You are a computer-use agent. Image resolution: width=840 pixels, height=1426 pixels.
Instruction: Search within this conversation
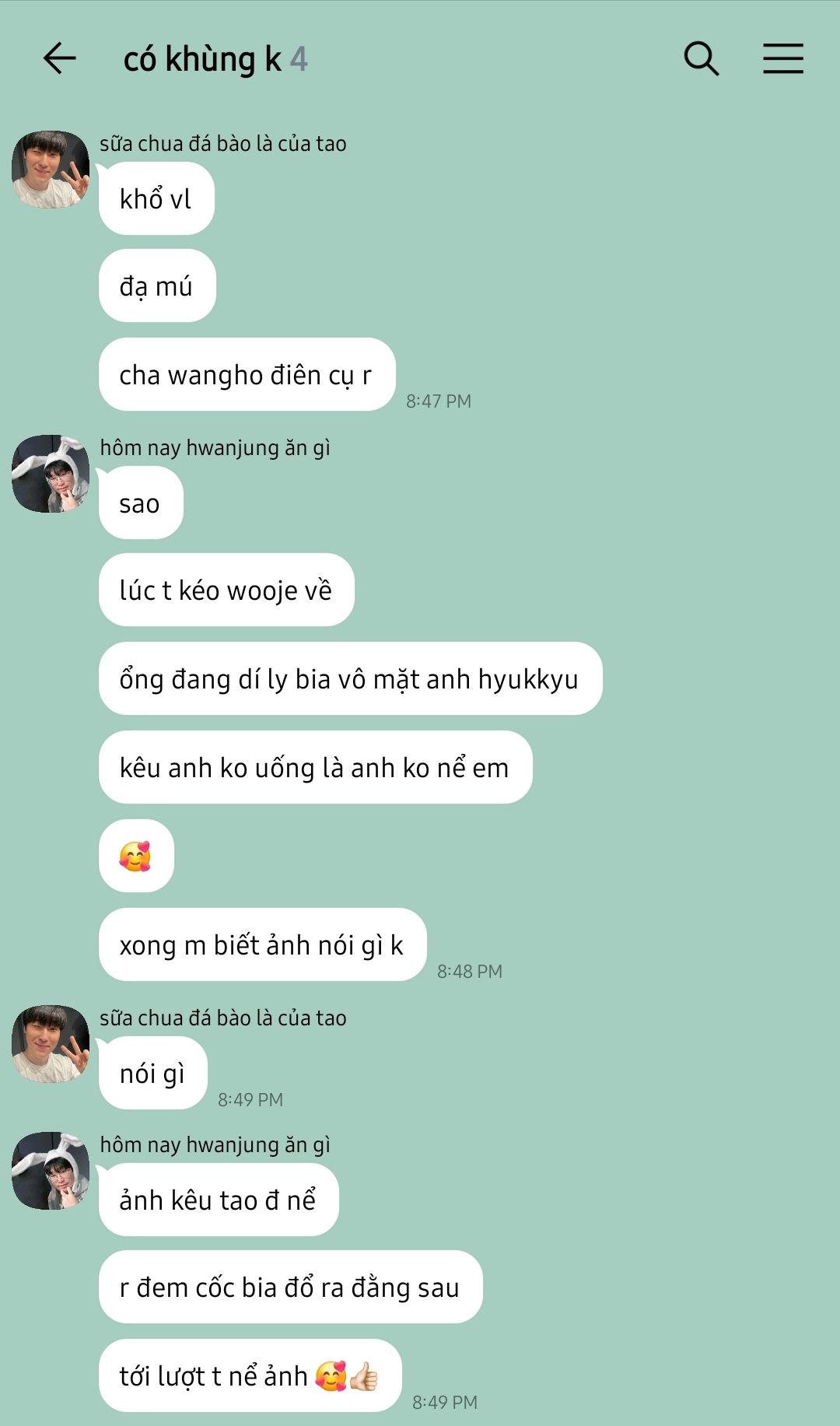(701, 58)
